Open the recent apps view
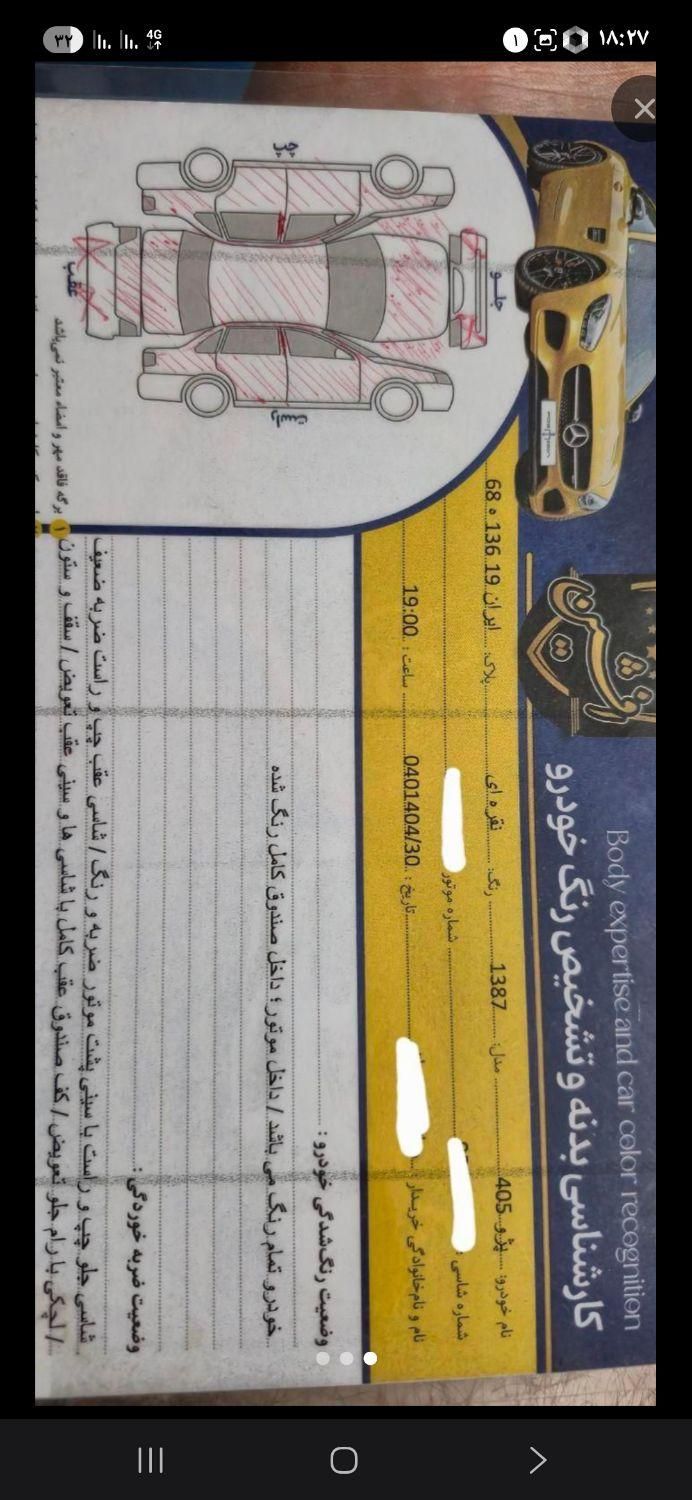Viewport: 692px width, 1500px height. pyautogui.click(x=150, y=1460)
